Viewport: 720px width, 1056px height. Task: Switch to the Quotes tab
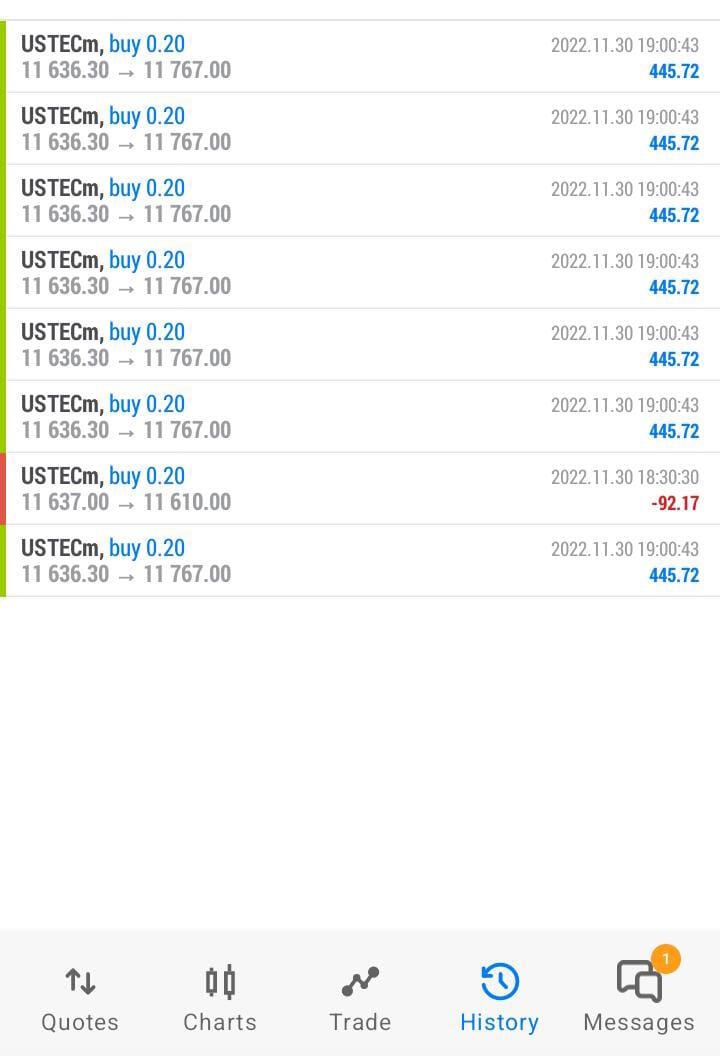[x=80, y=997]
